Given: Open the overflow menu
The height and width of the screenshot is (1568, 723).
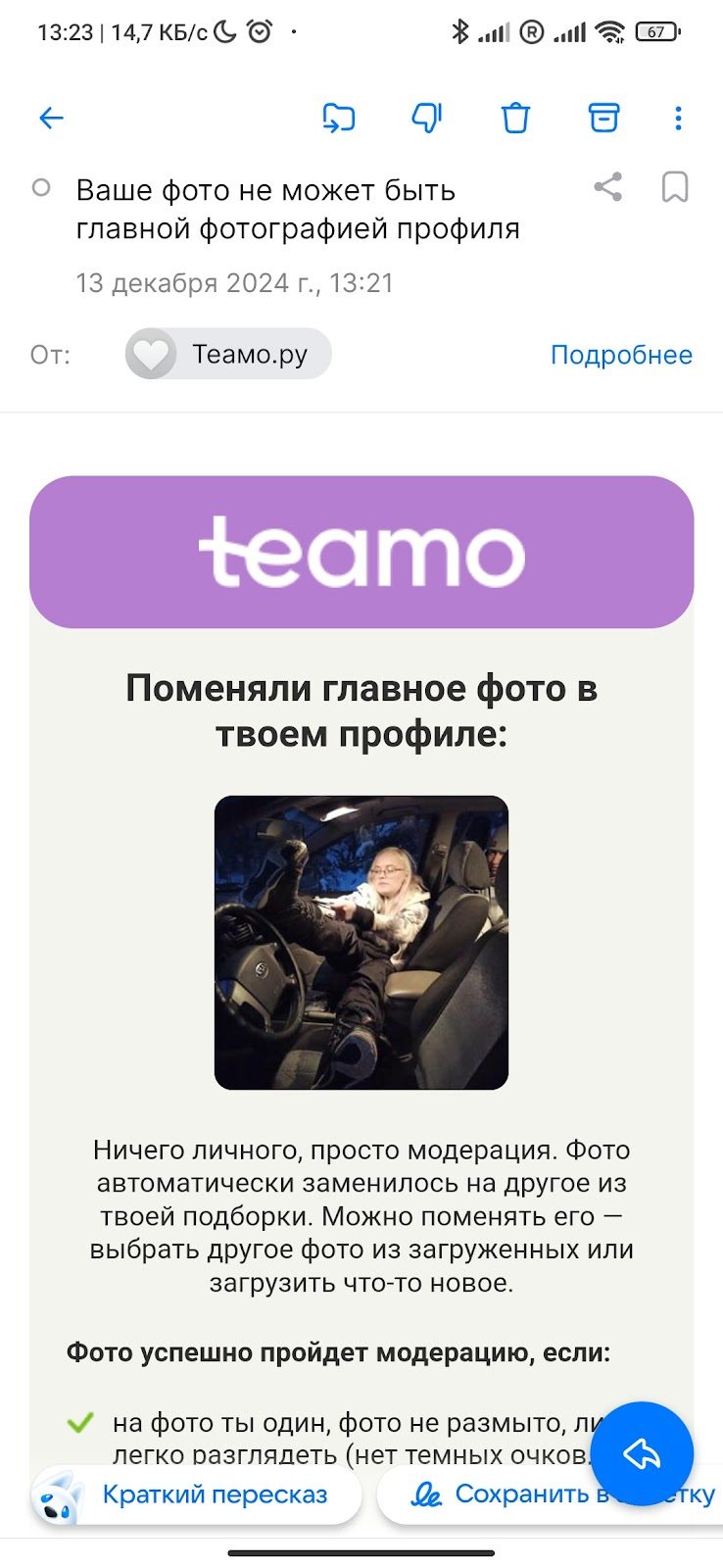Looking at the screenshot, I should [x=678, y=119].
